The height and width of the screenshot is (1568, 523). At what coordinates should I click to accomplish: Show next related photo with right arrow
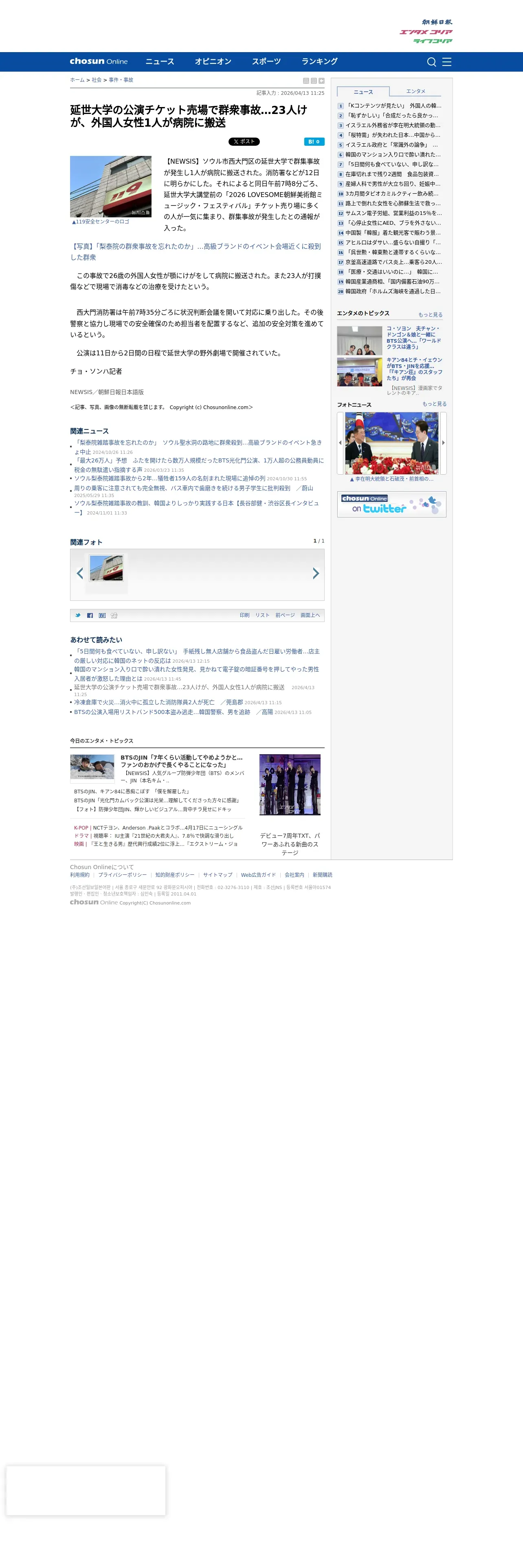pyautogui.click(x=315, y=574)
